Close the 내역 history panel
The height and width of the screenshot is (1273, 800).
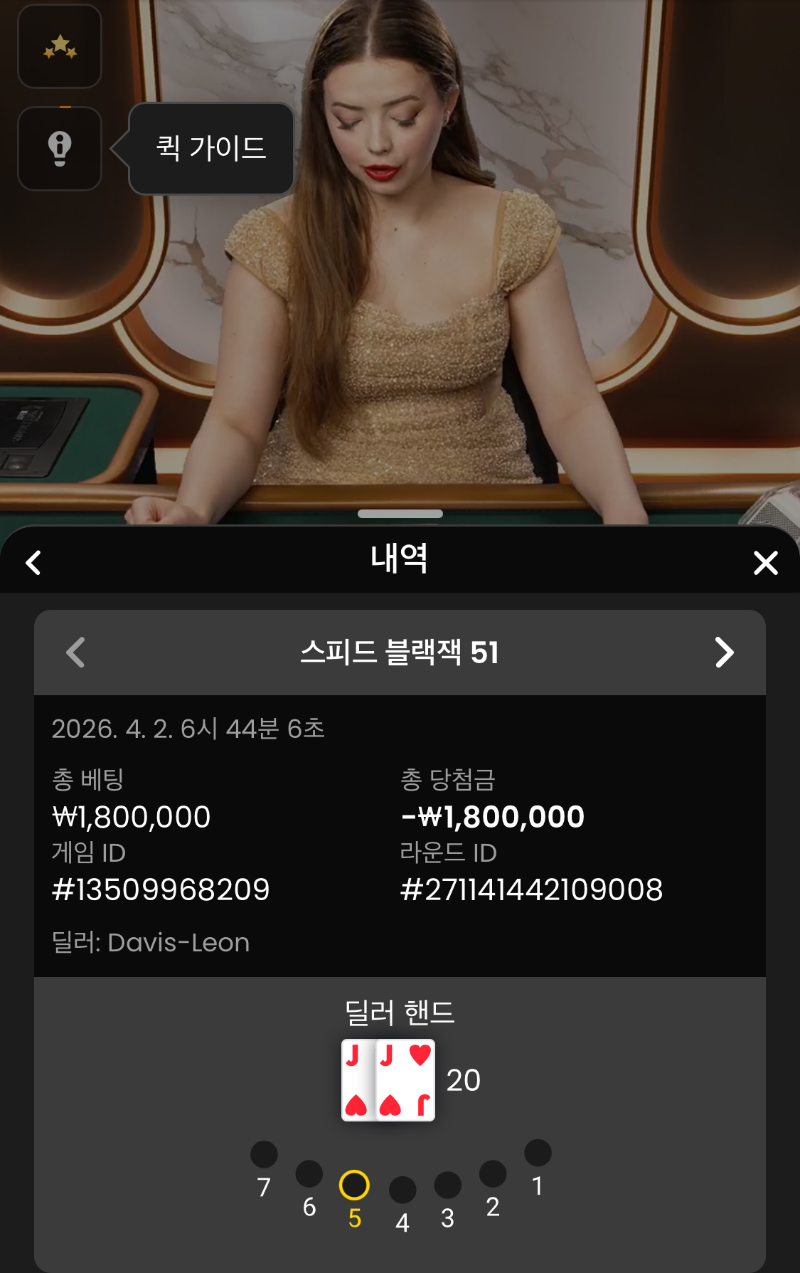(x=765, y=563)
